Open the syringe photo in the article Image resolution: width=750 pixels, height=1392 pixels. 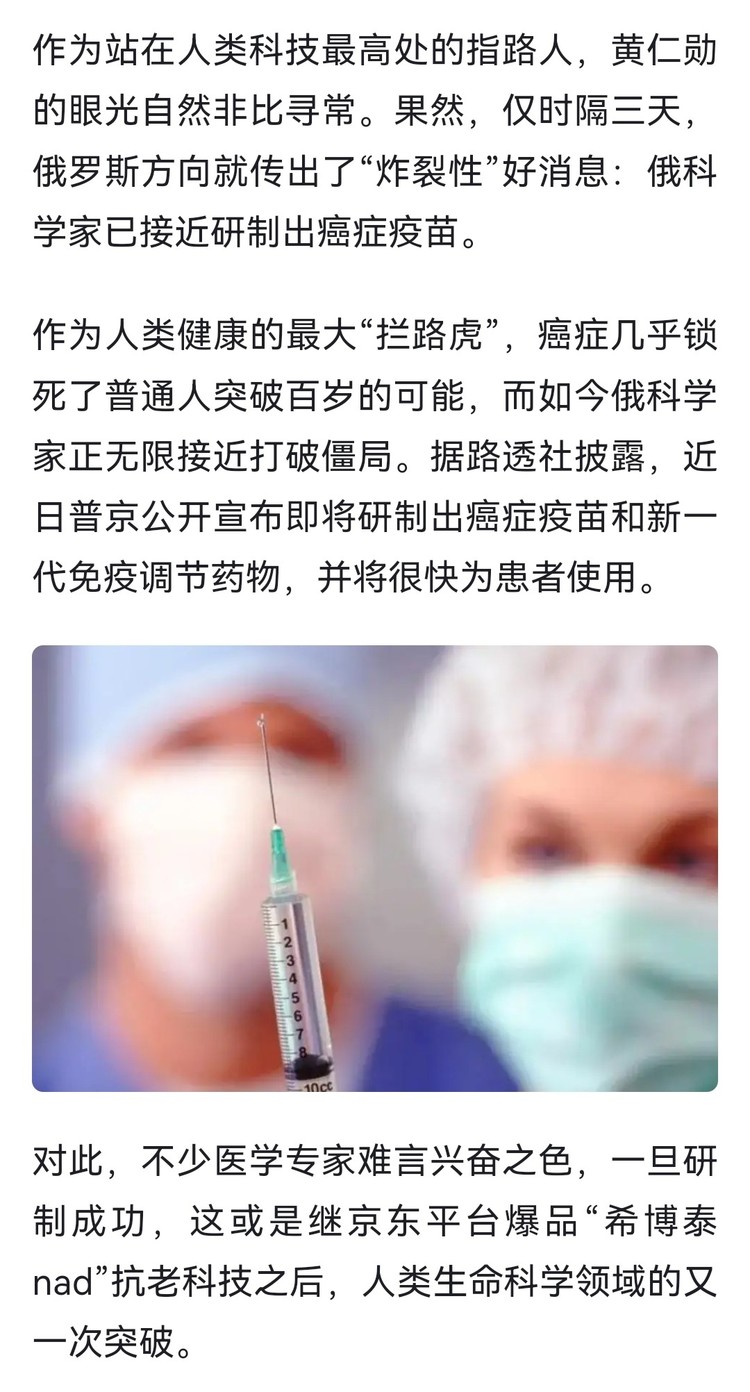click(x=374, y=868)
